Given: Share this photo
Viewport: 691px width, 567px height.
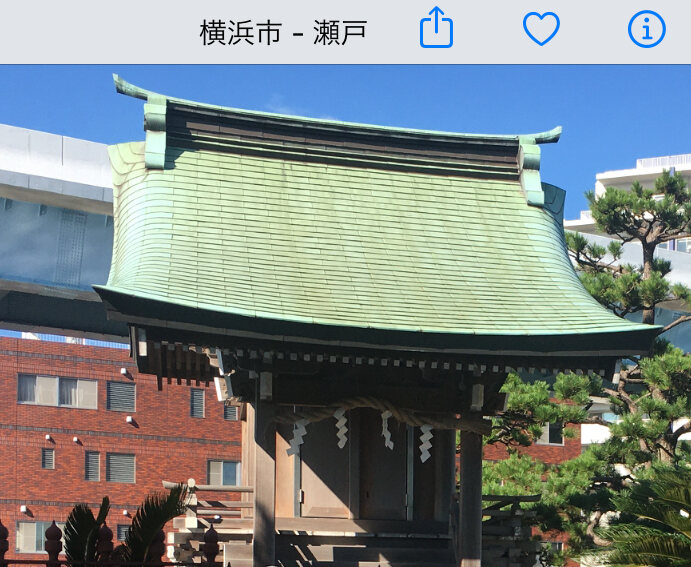Looking at the screenshot, I should (x=436, y=29).
